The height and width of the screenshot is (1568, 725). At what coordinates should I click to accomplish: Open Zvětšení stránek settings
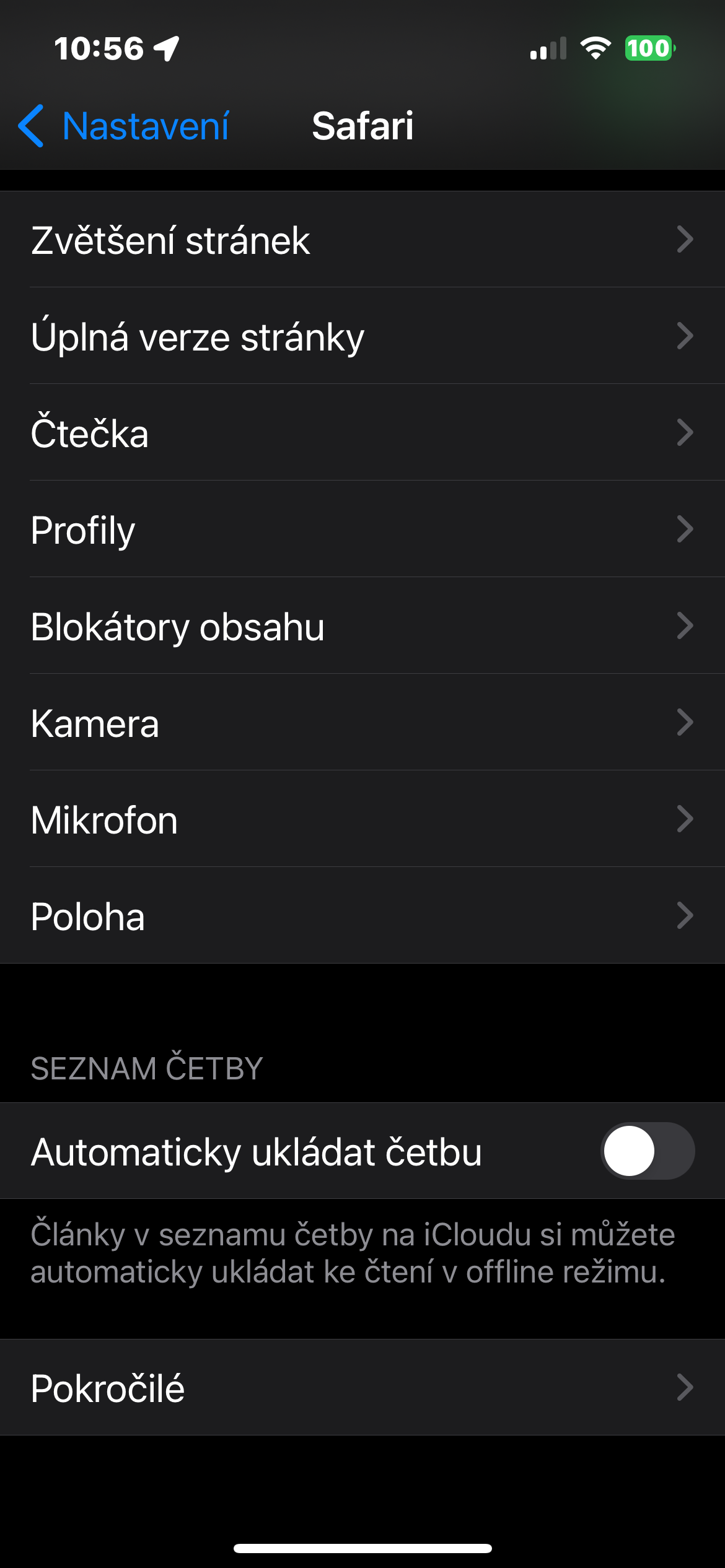click(x=362, y=240)
